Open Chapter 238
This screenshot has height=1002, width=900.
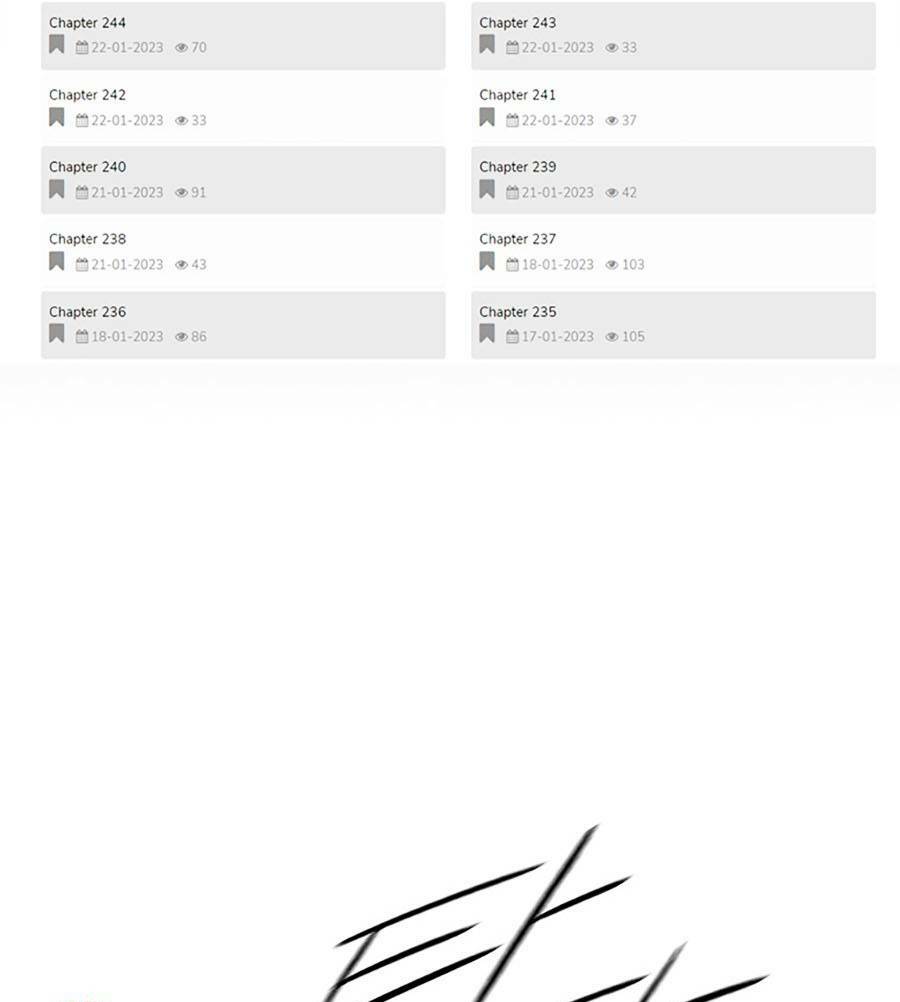pos(88,239)
